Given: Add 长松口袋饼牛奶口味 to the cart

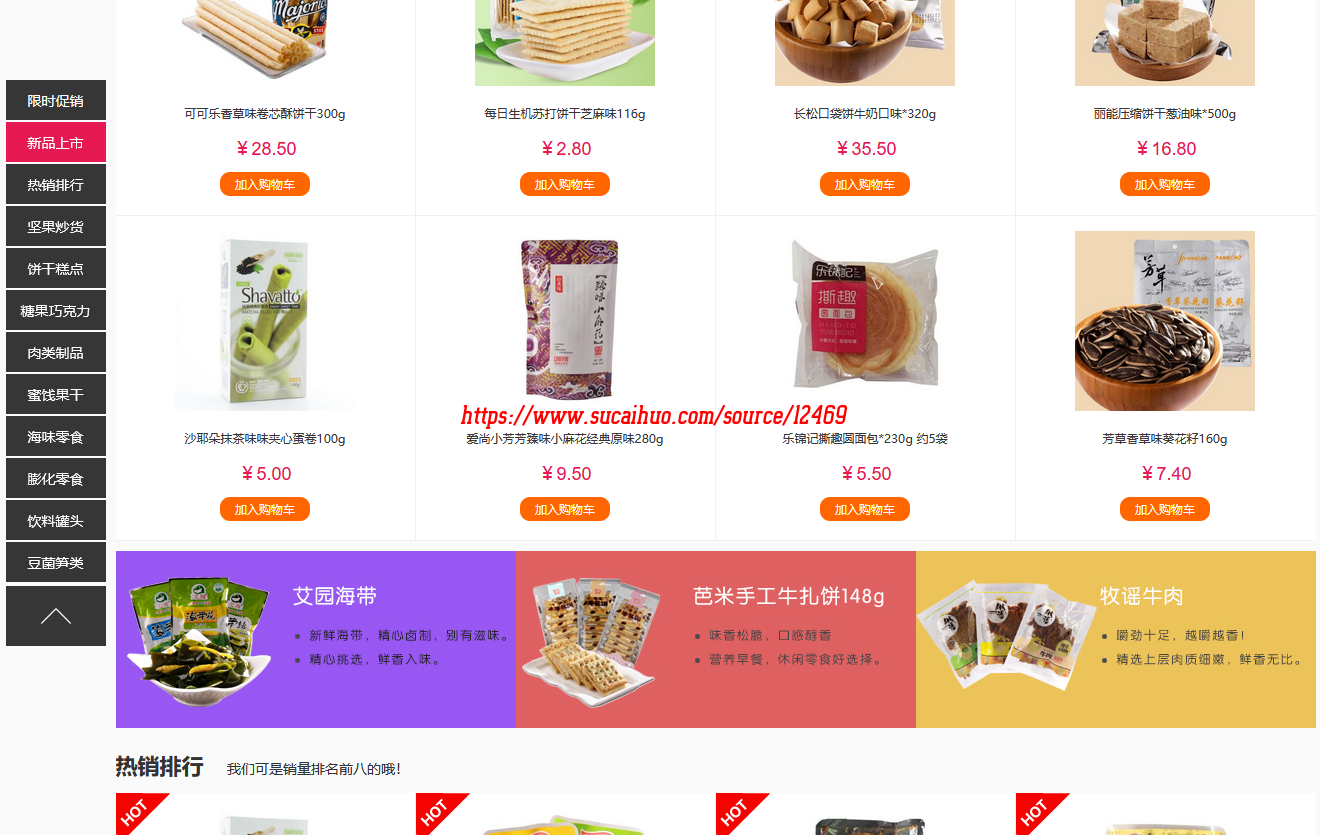Looking at the screenshot, I should 865,184.
